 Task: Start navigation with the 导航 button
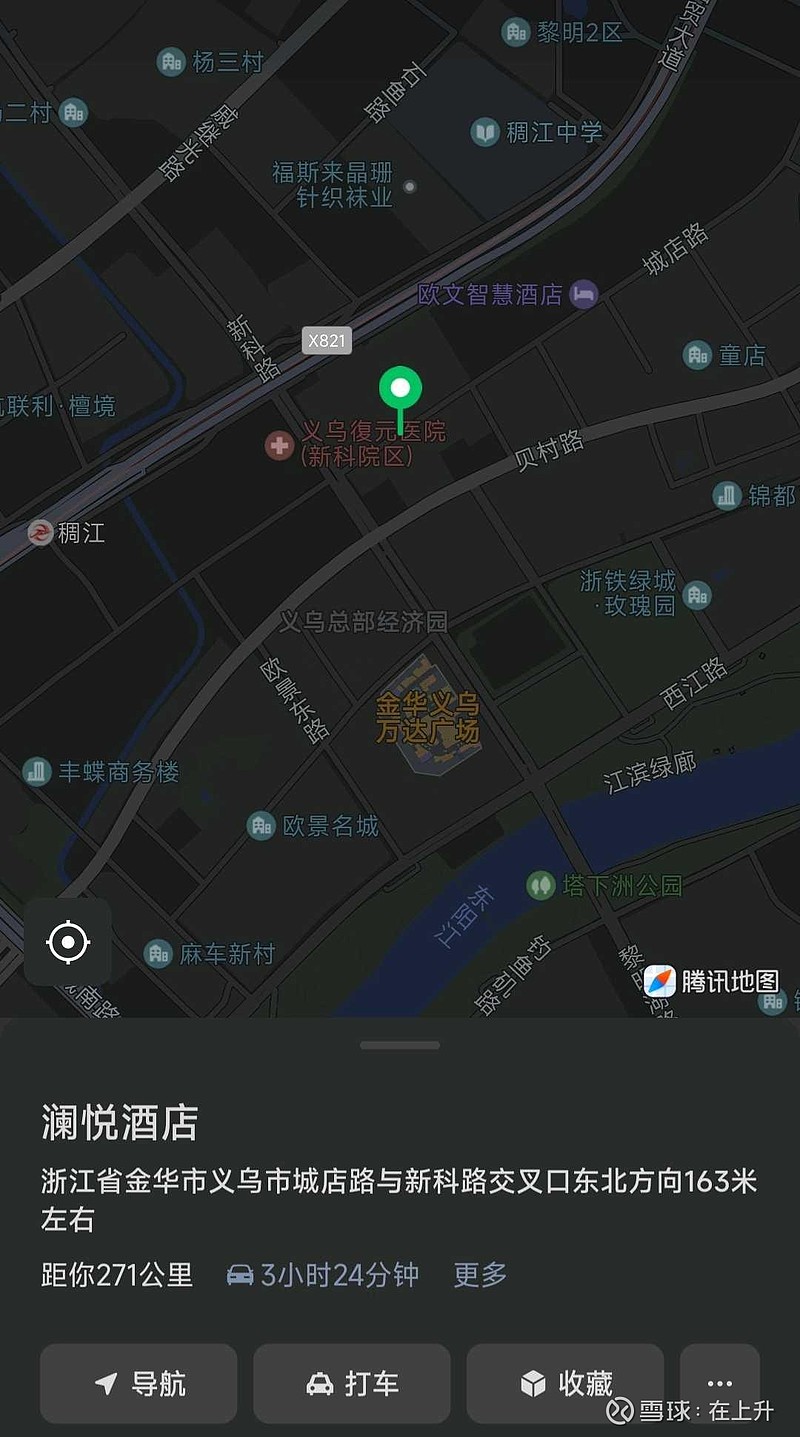138,1384
